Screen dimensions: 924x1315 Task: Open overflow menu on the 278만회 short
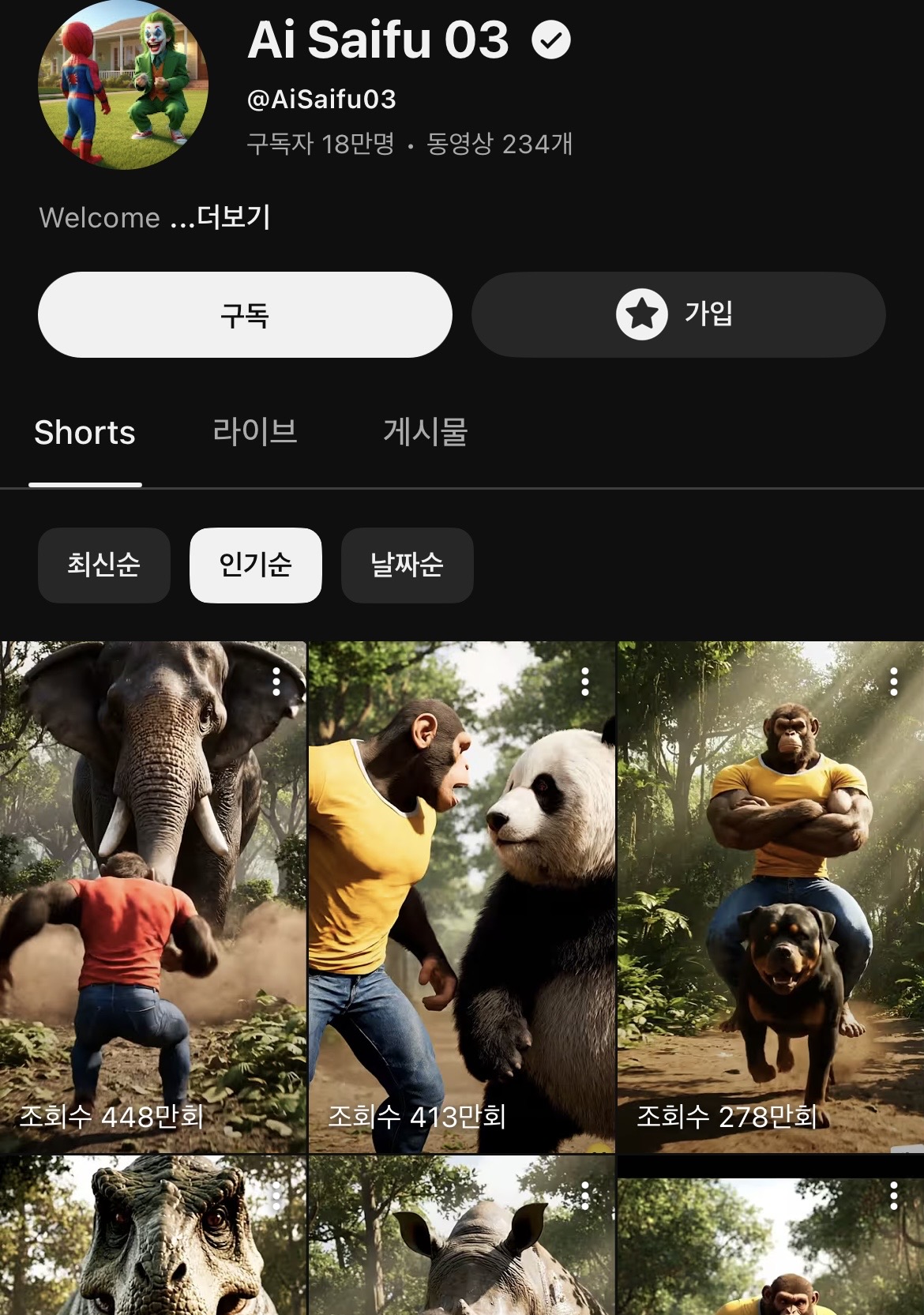[894, 682]
